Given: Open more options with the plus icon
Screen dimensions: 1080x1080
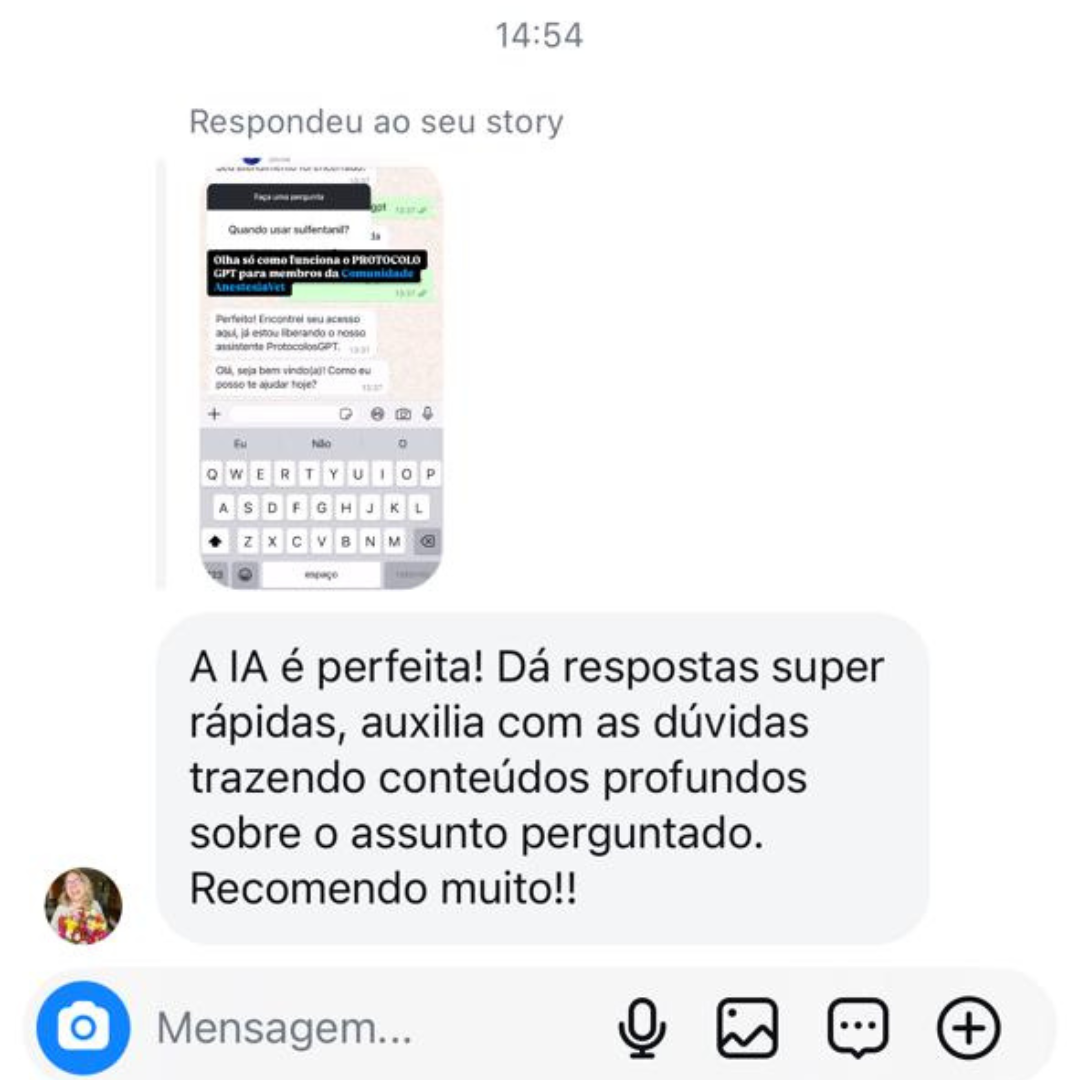Looking at the screenshot, I should (968, 1027).
